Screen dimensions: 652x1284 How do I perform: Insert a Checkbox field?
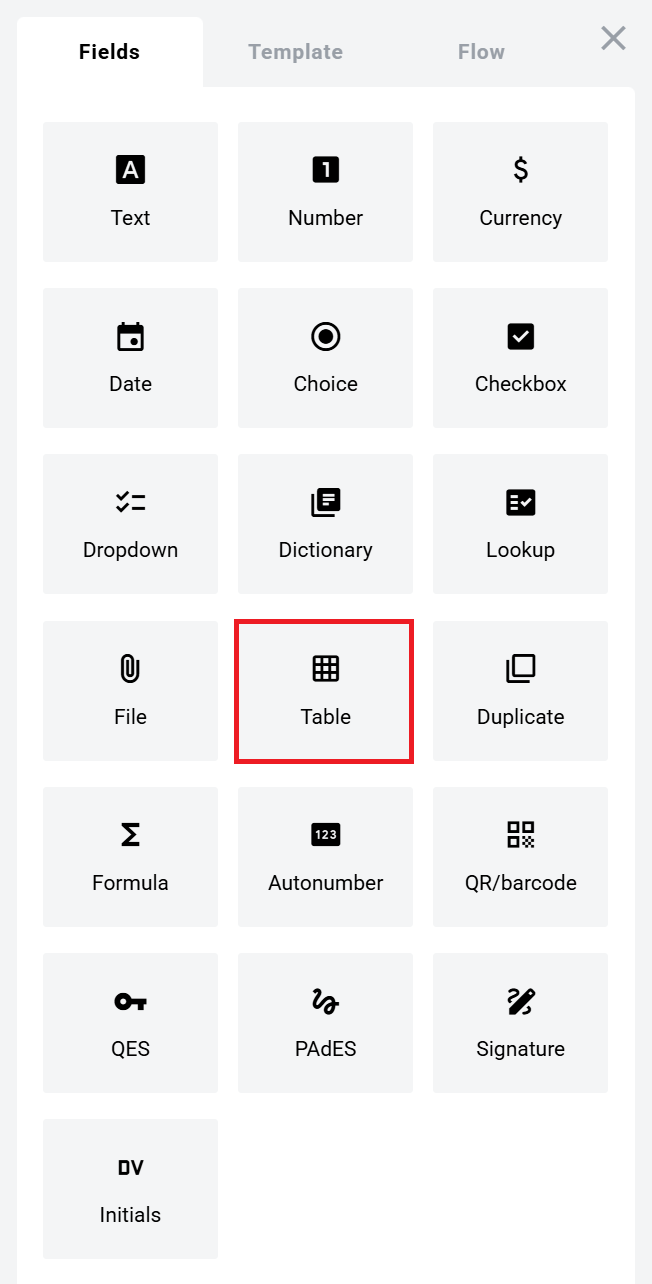coord(520,358)
